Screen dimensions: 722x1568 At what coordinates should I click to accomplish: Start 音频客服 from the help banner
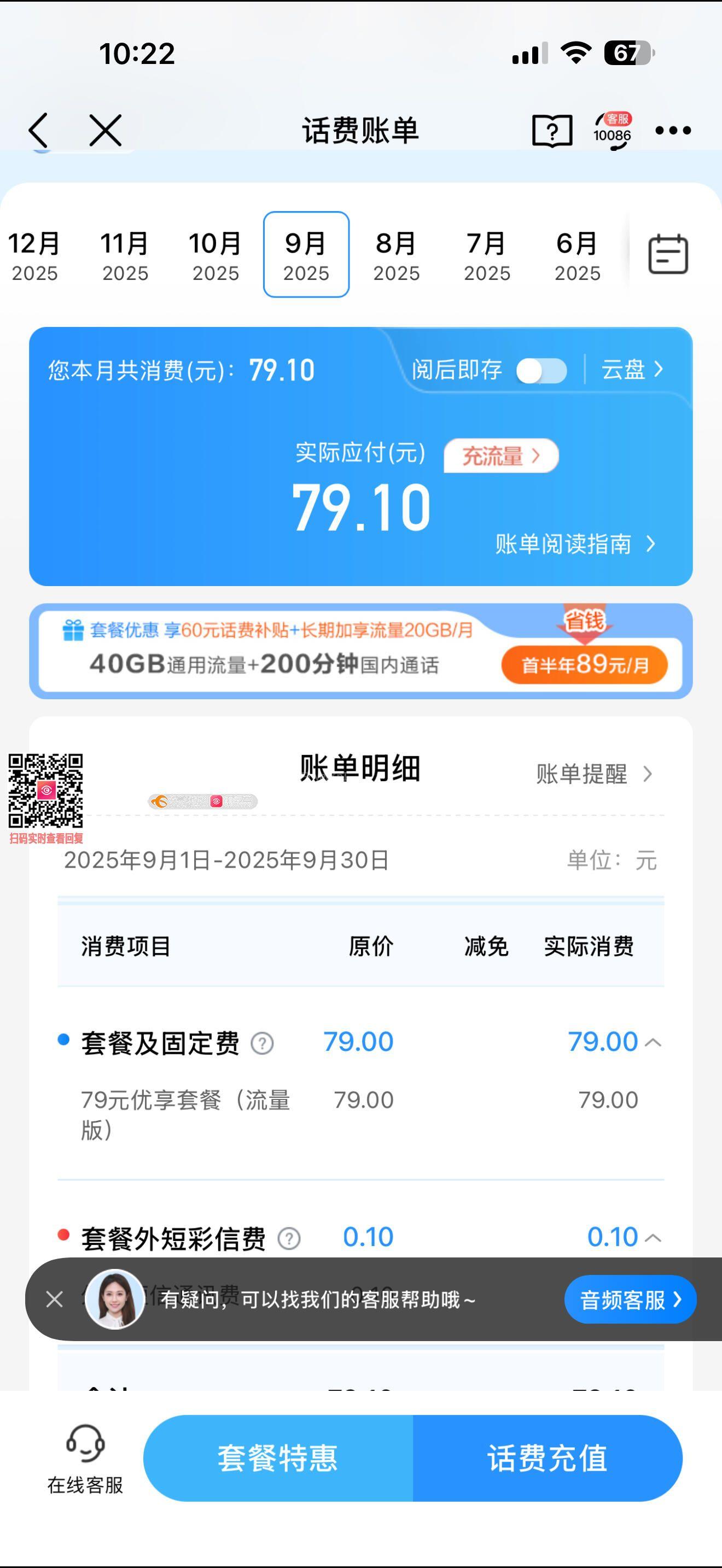coord(630,1300)
